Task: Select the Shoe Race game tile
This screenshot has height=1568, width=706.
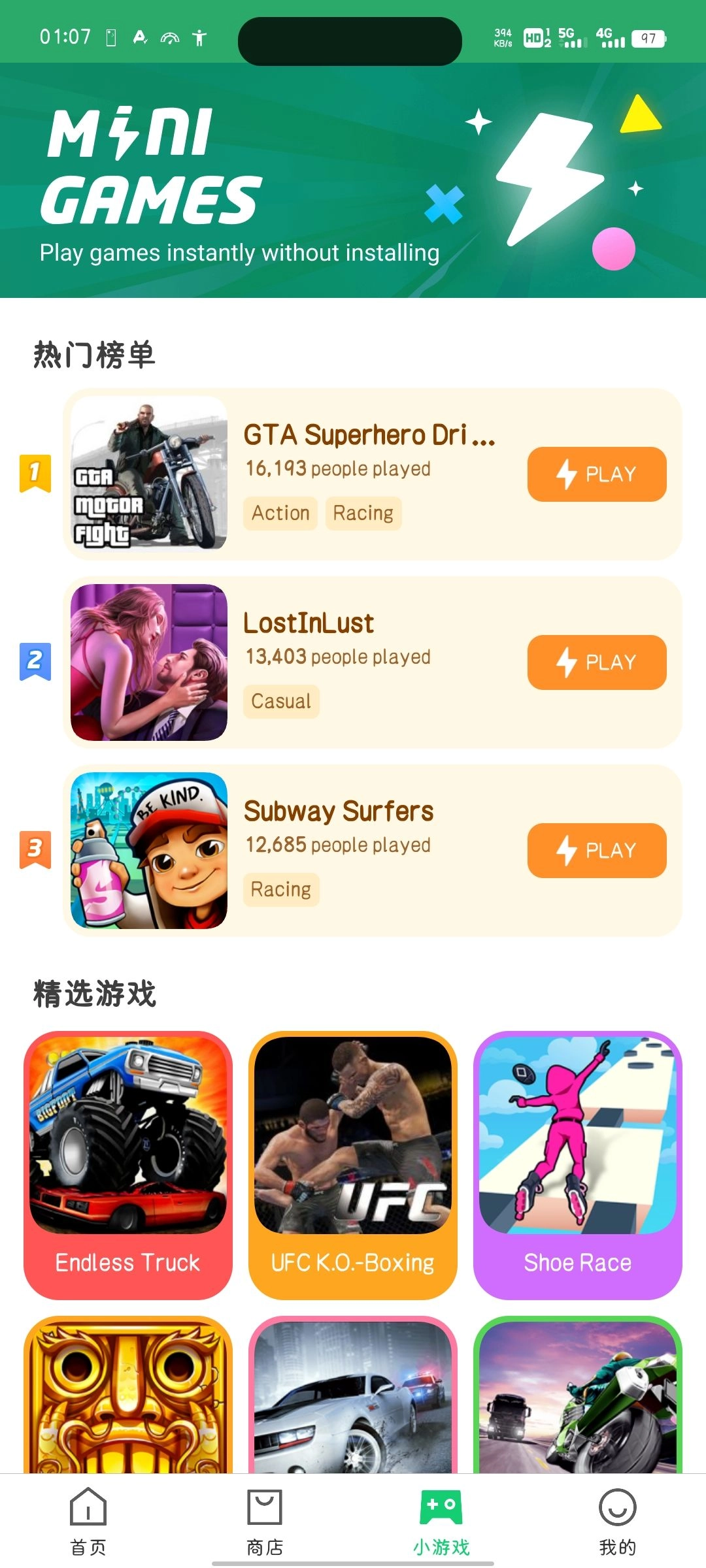Action: coord(578,1164)
